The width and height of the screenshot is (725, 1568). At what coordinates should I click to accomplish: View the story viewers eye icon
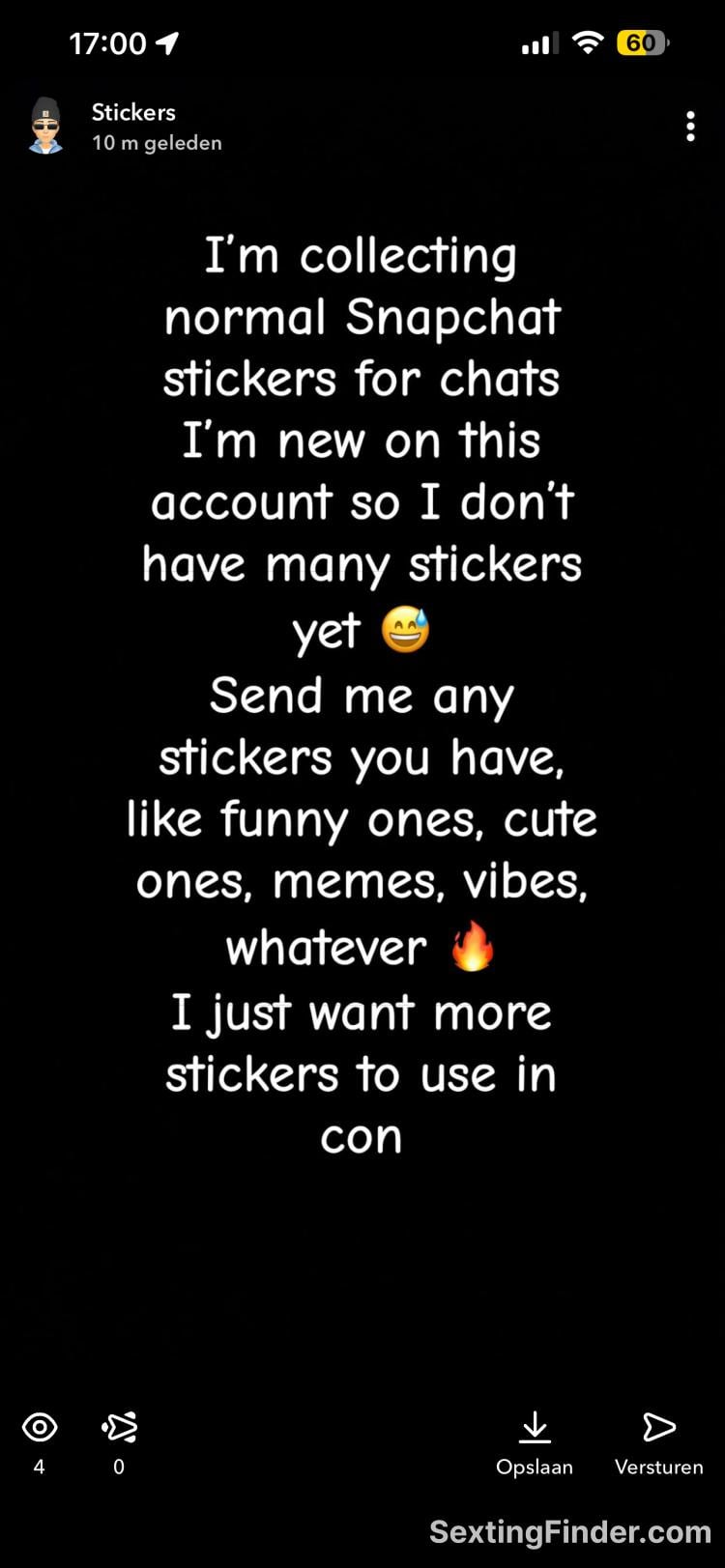click(x=40, y=1427)
